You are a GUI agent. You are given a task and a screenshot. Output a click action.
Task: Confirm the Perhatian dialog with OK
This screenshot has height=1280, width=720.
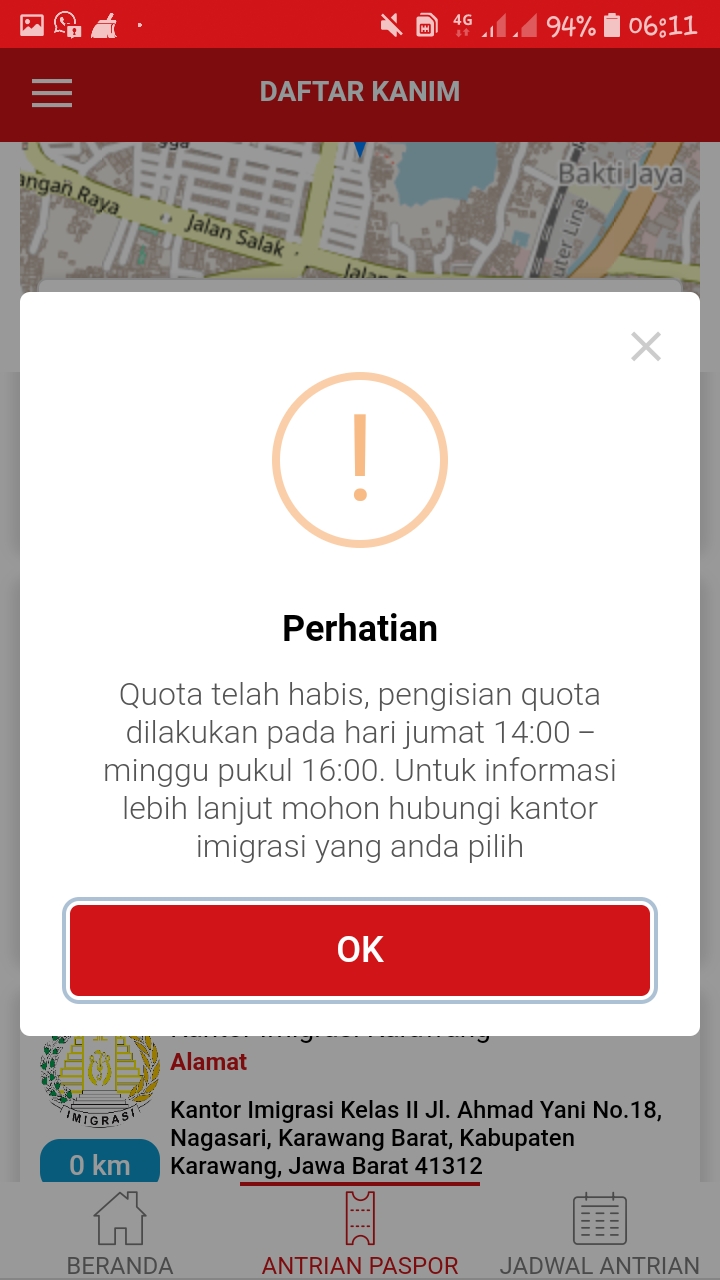pyautogui.click(x=360, y=950)
